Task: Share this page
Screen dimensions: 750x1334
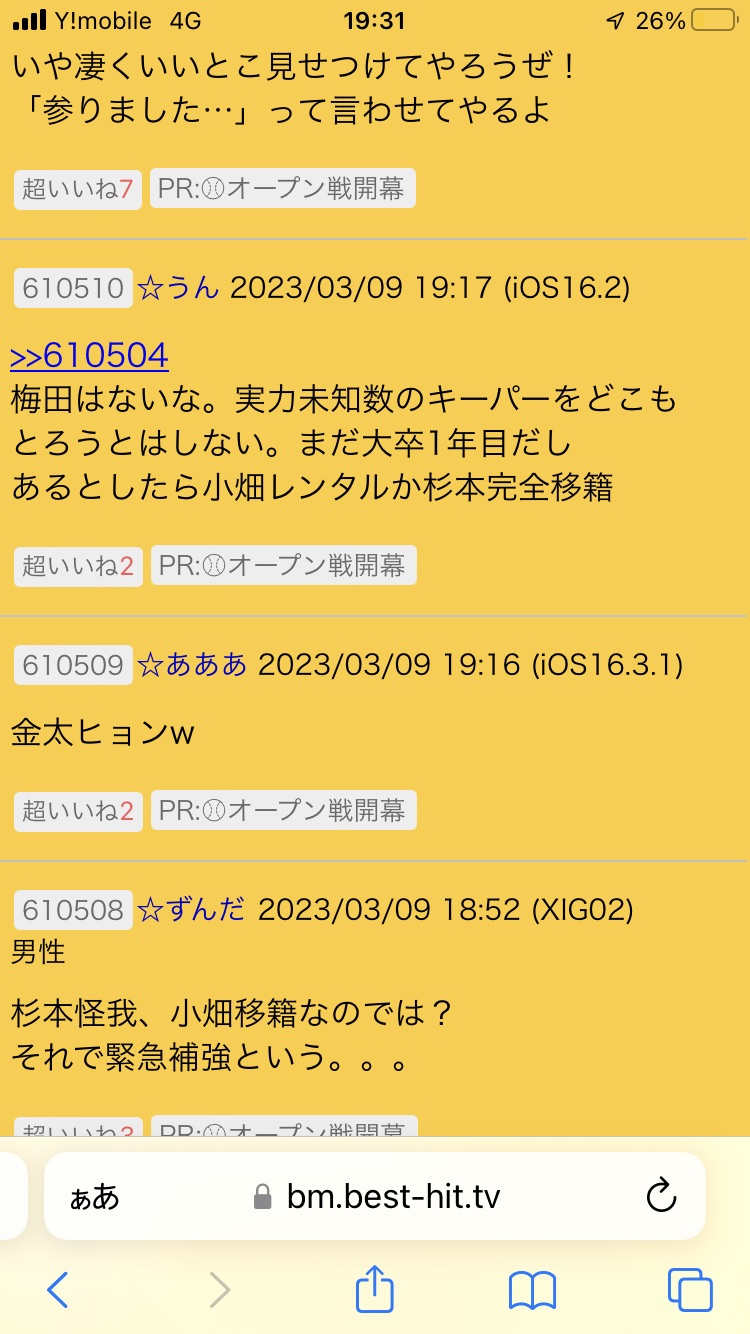Action: click(375, 1288)
